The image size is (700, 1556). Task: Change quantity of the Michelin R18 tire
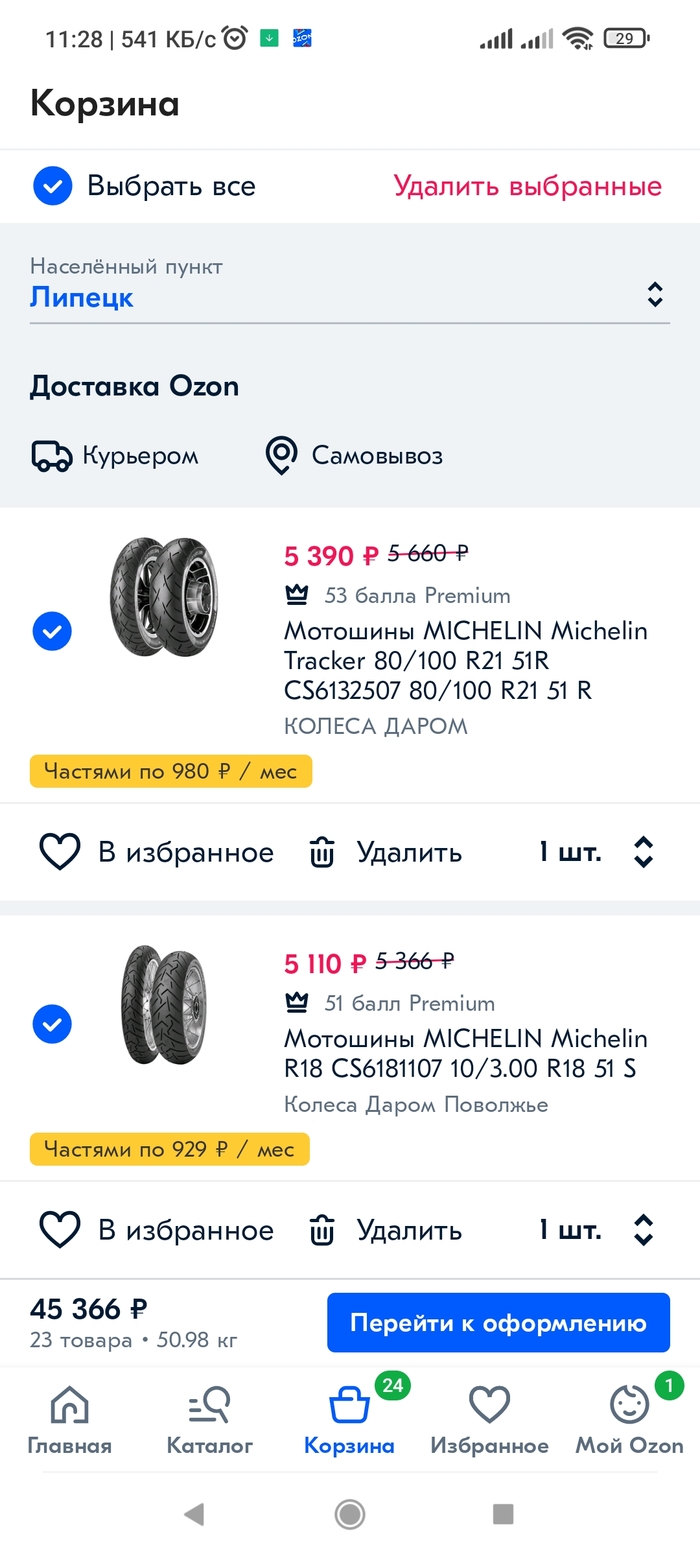[x=596, y=1230]
